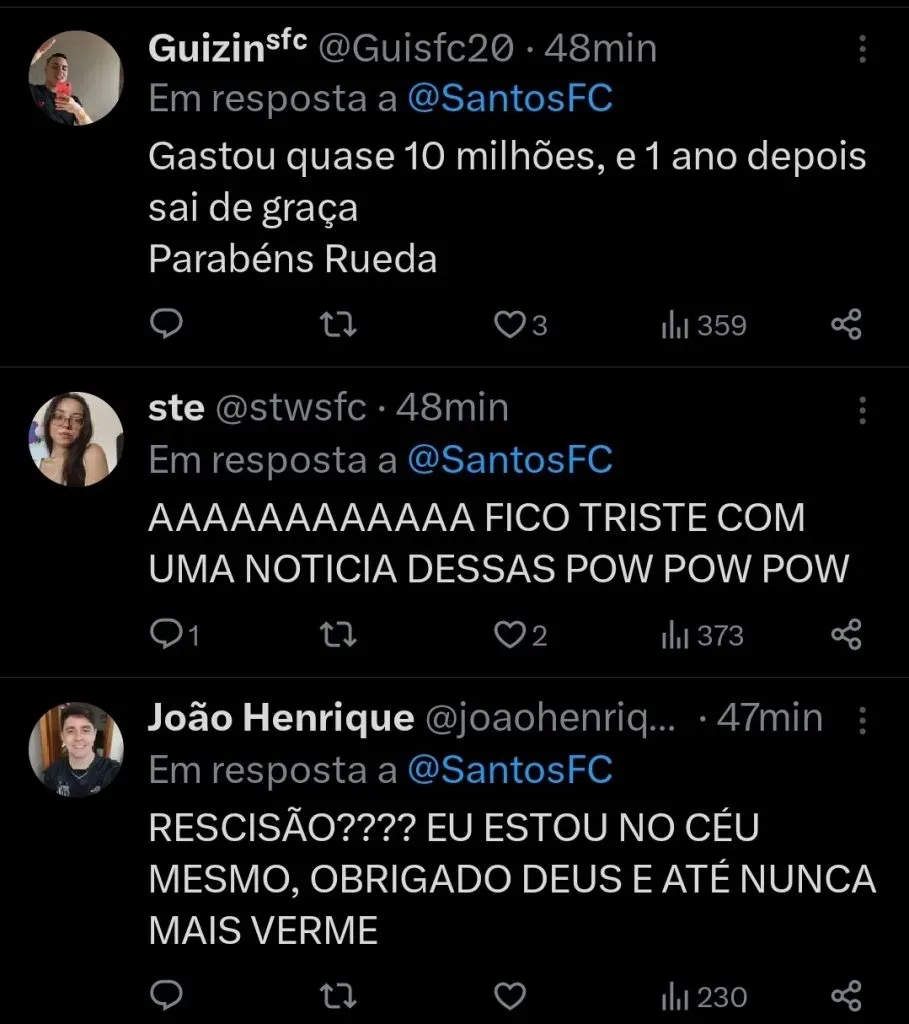Share João Henrique's tweet
The height and width of the screenshot is (1024, 909).
(x=846, y=995)
